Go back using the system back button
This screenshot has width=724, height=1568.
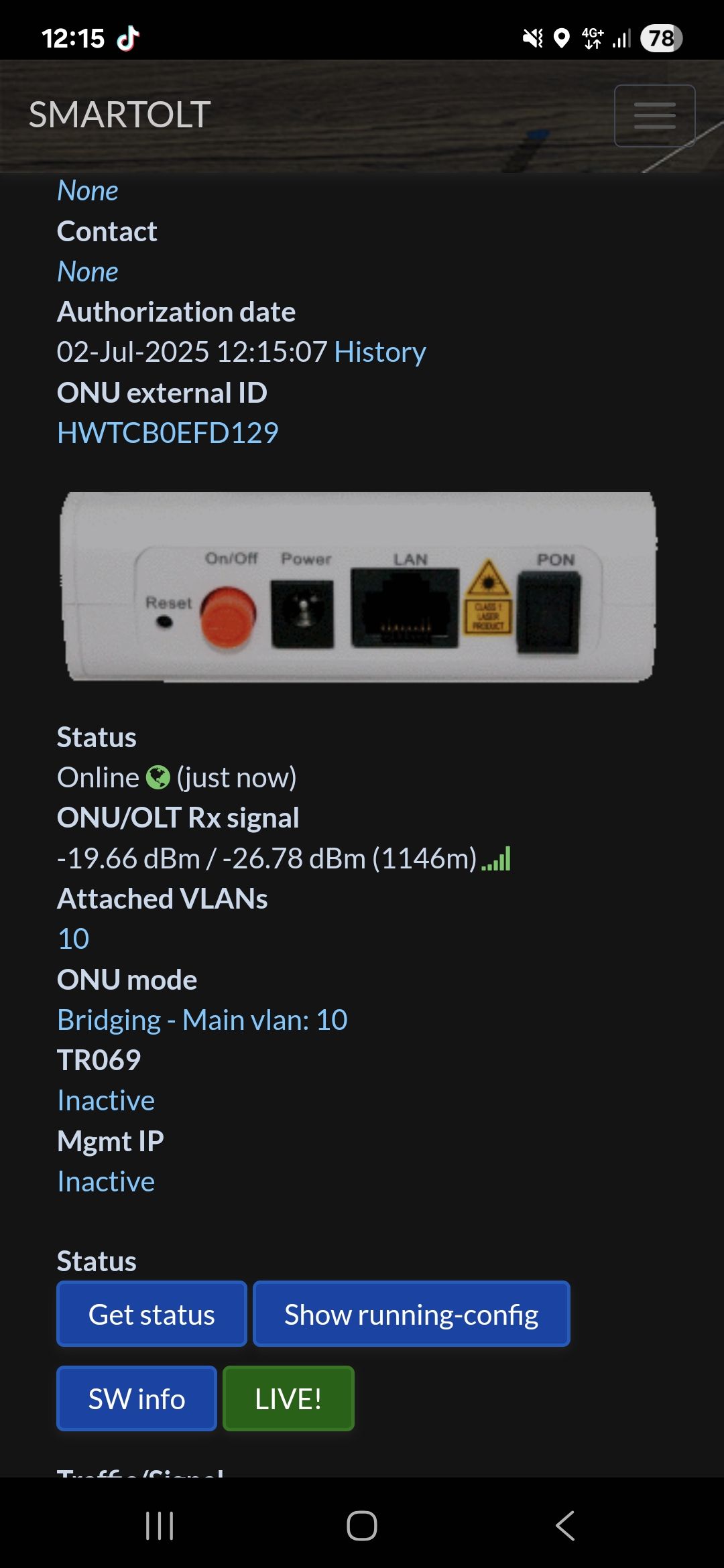[564, 1526]
